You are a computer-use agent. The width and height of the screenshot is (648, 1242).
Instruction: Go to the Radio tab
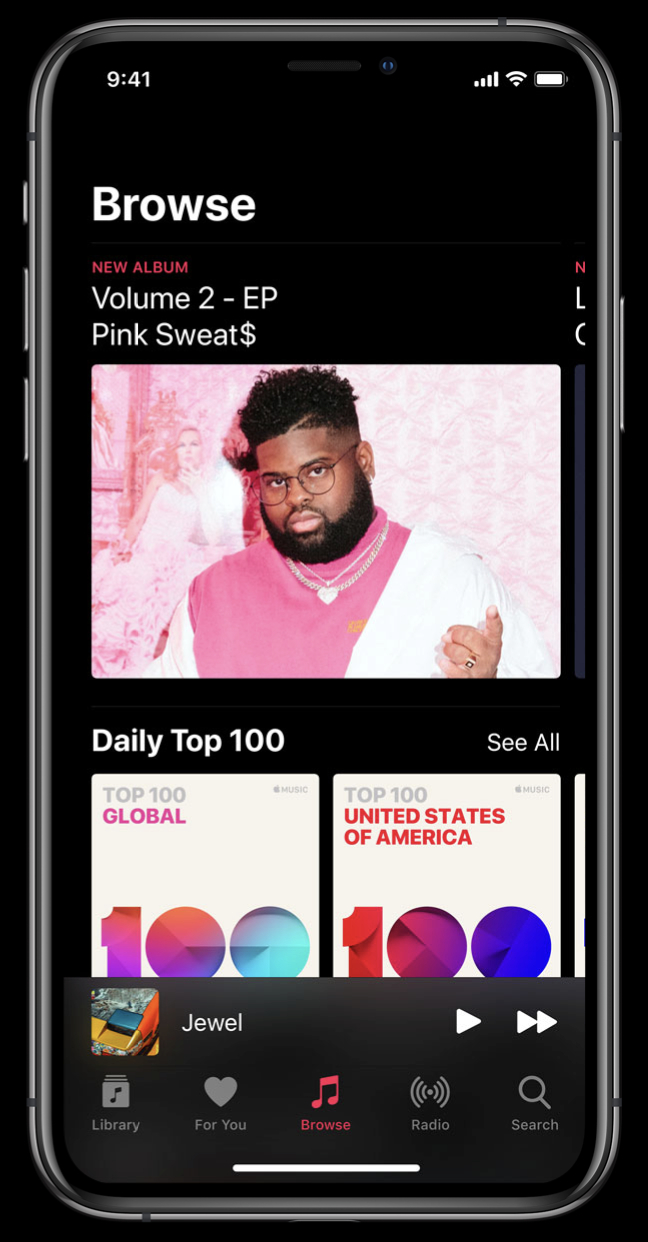click(430, 1104)
